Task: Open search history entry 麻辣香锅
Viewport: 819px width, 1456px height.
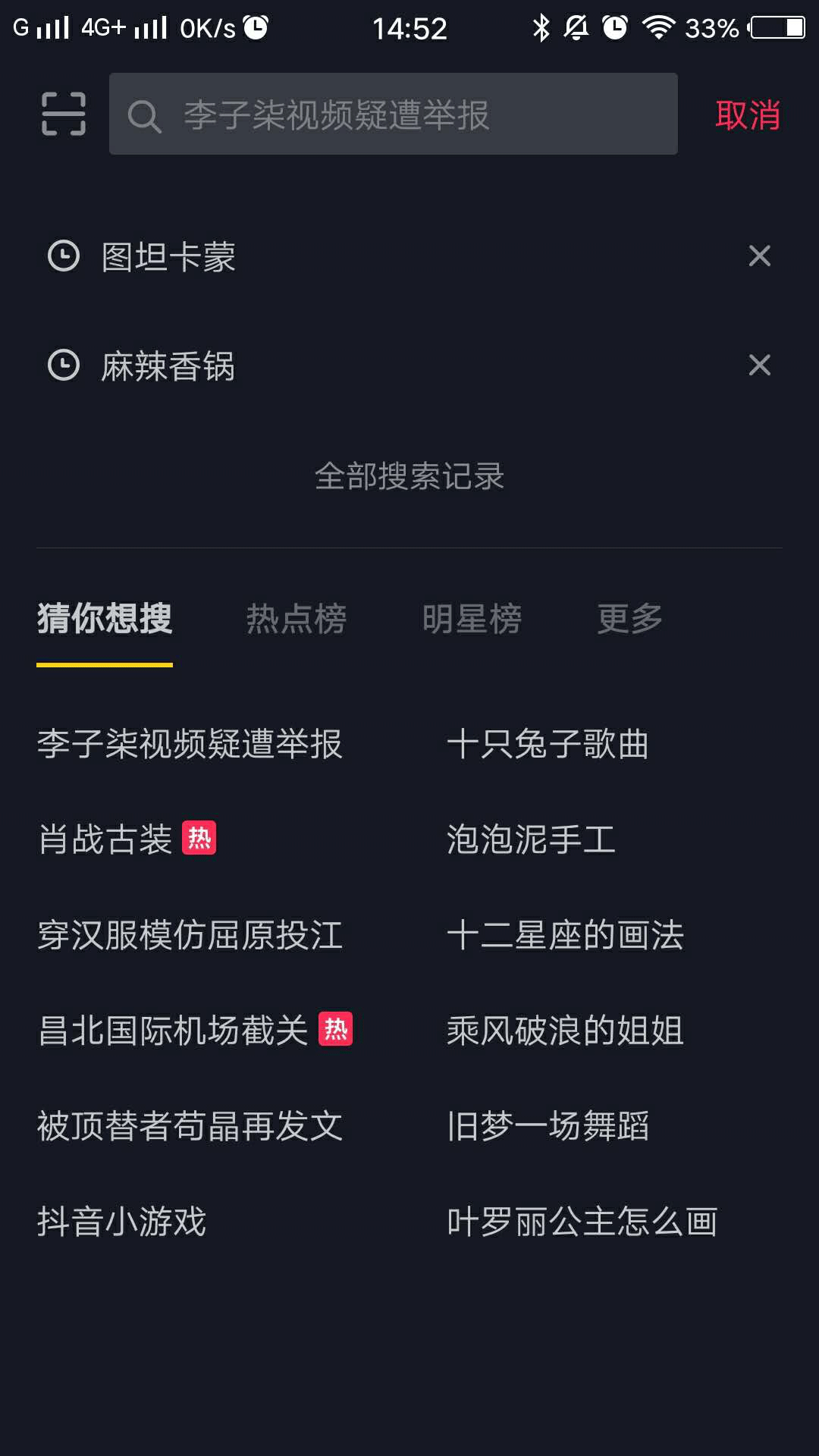Action: [x=168, y=366]
